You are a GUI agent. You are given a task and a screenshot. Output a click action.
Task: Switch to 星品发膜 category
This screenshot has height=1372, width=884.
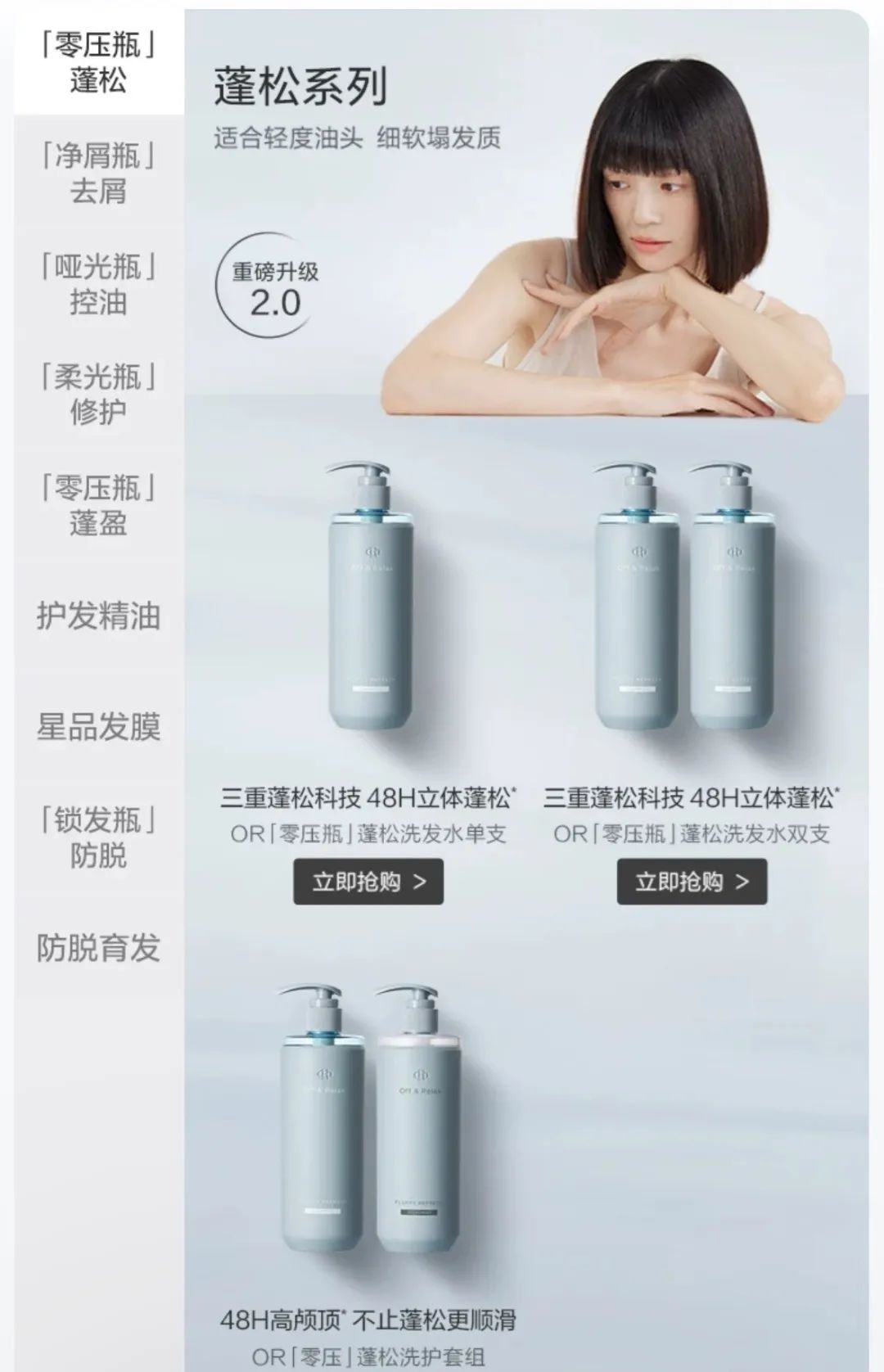[x=98, y=726]
